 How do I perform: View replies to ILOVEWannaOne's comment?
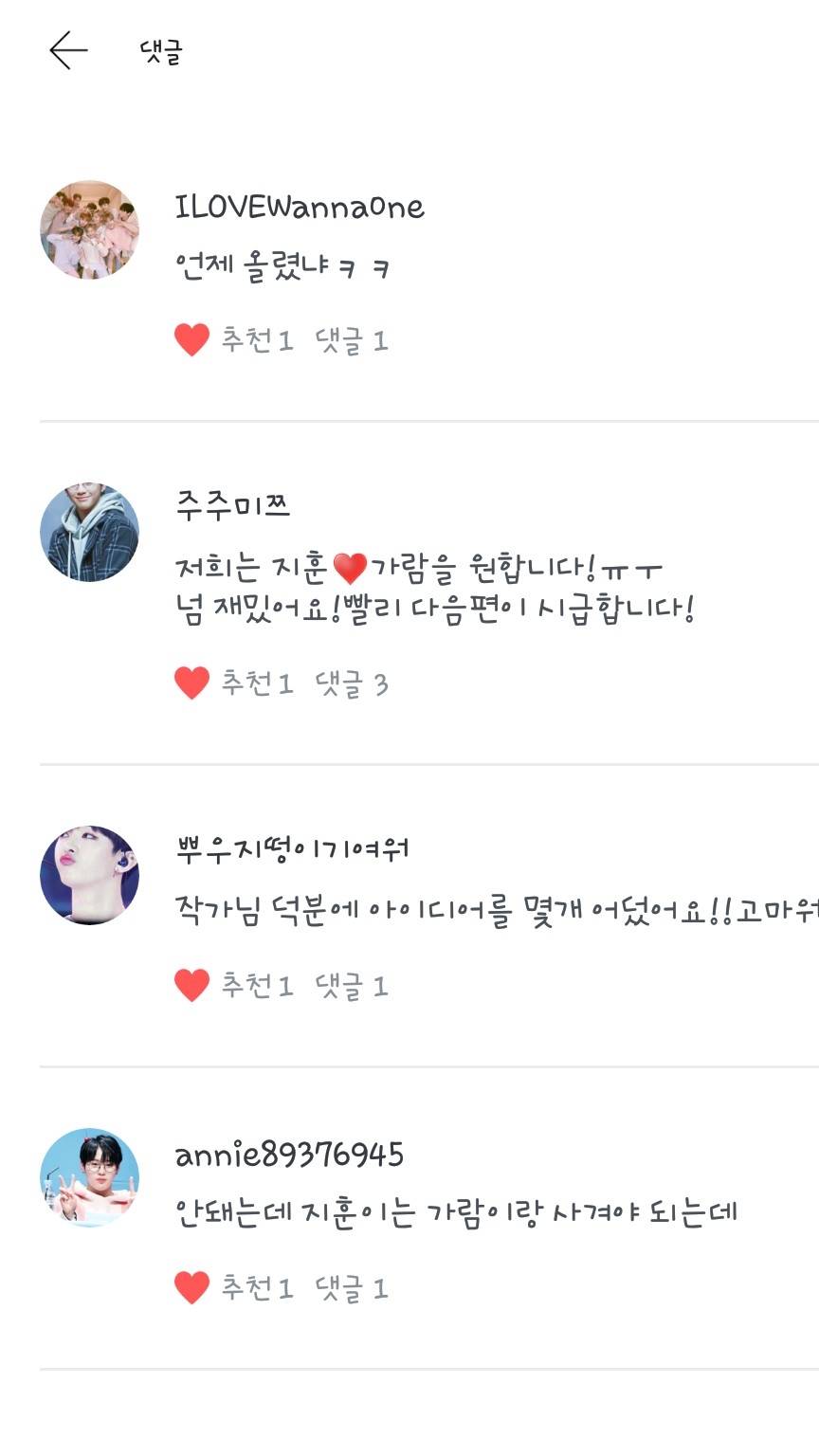point(352,340)
